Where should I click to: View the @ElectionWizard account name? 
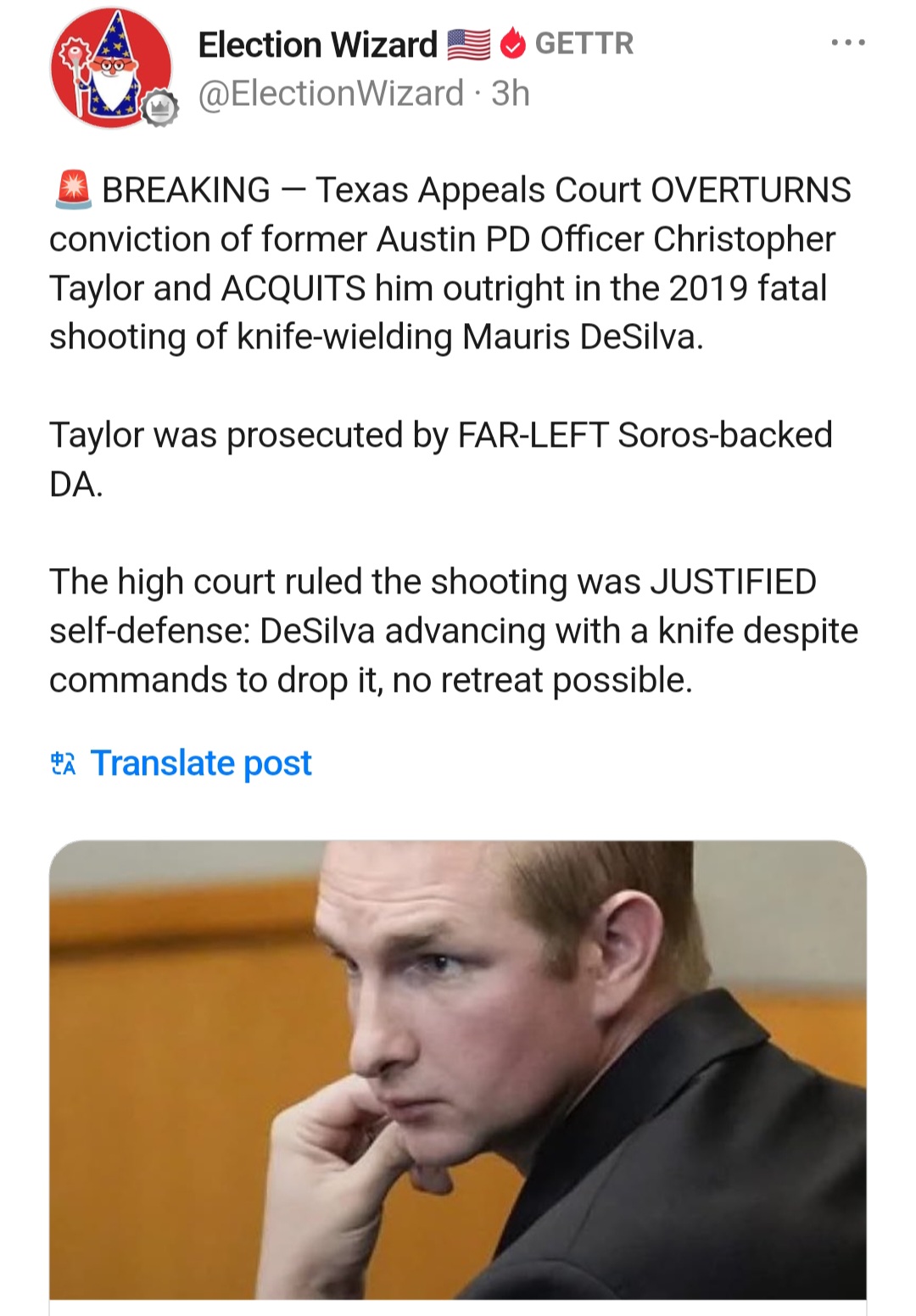331,93
